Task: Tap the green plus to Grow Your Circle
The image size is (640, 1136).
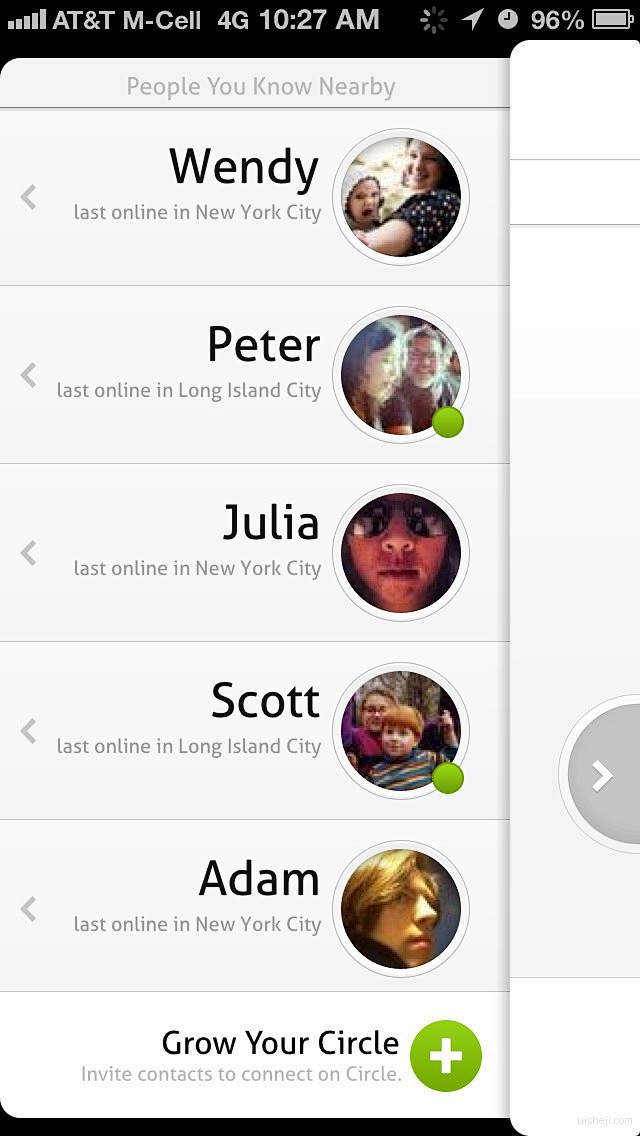Action: (x=446, y=1056)
